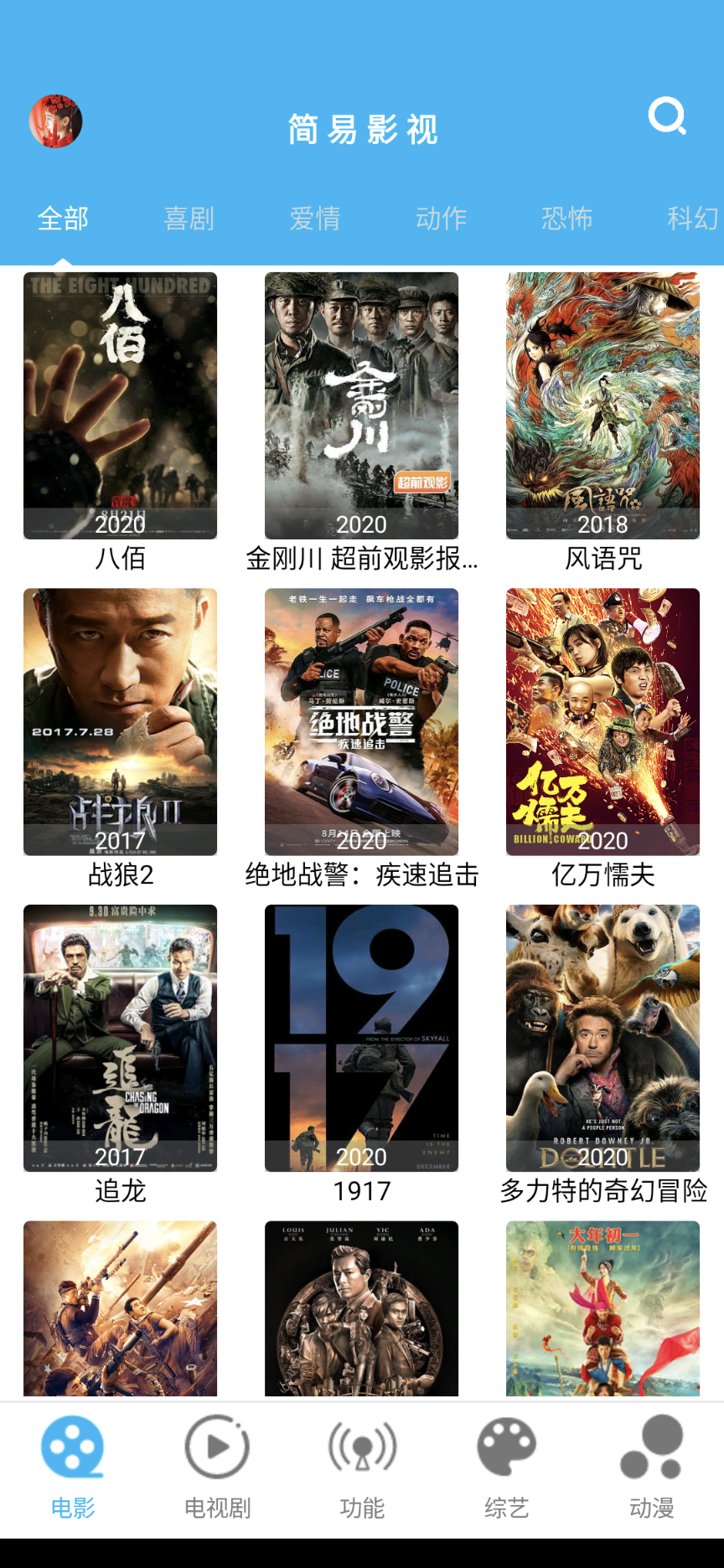Open the 1917 movie card
The image size is (724, 1568).
pos(361,1038)
